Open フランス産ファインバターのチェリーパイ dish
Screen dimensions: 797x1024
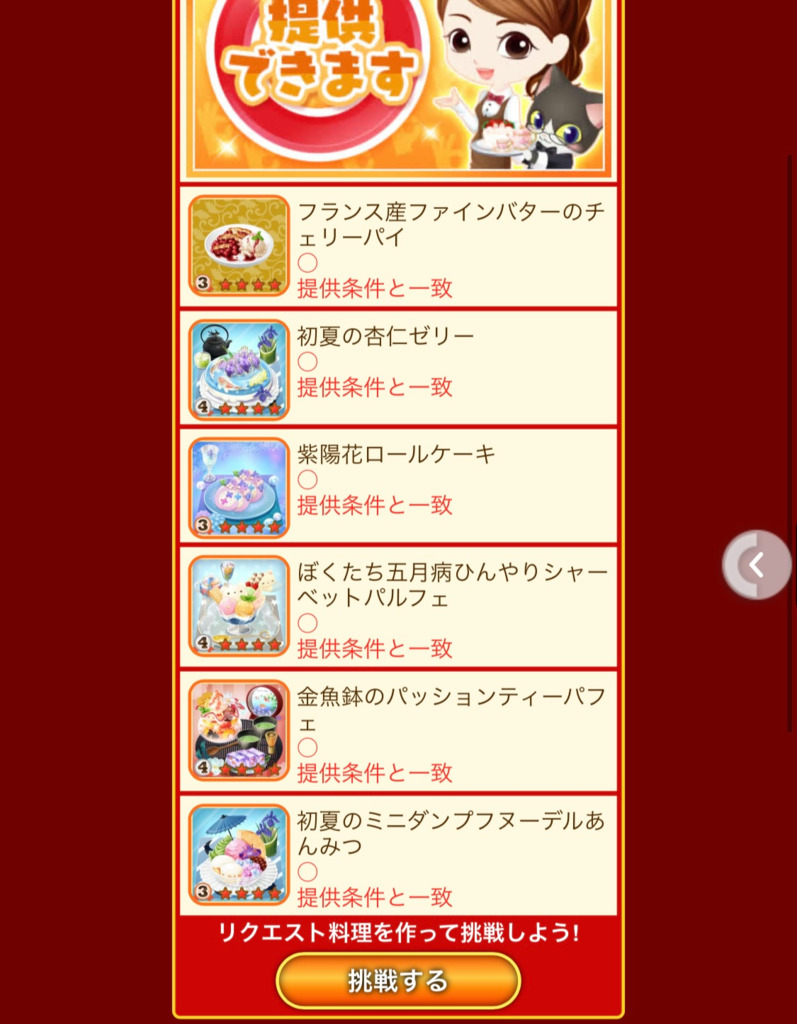[x=398, y=247]
